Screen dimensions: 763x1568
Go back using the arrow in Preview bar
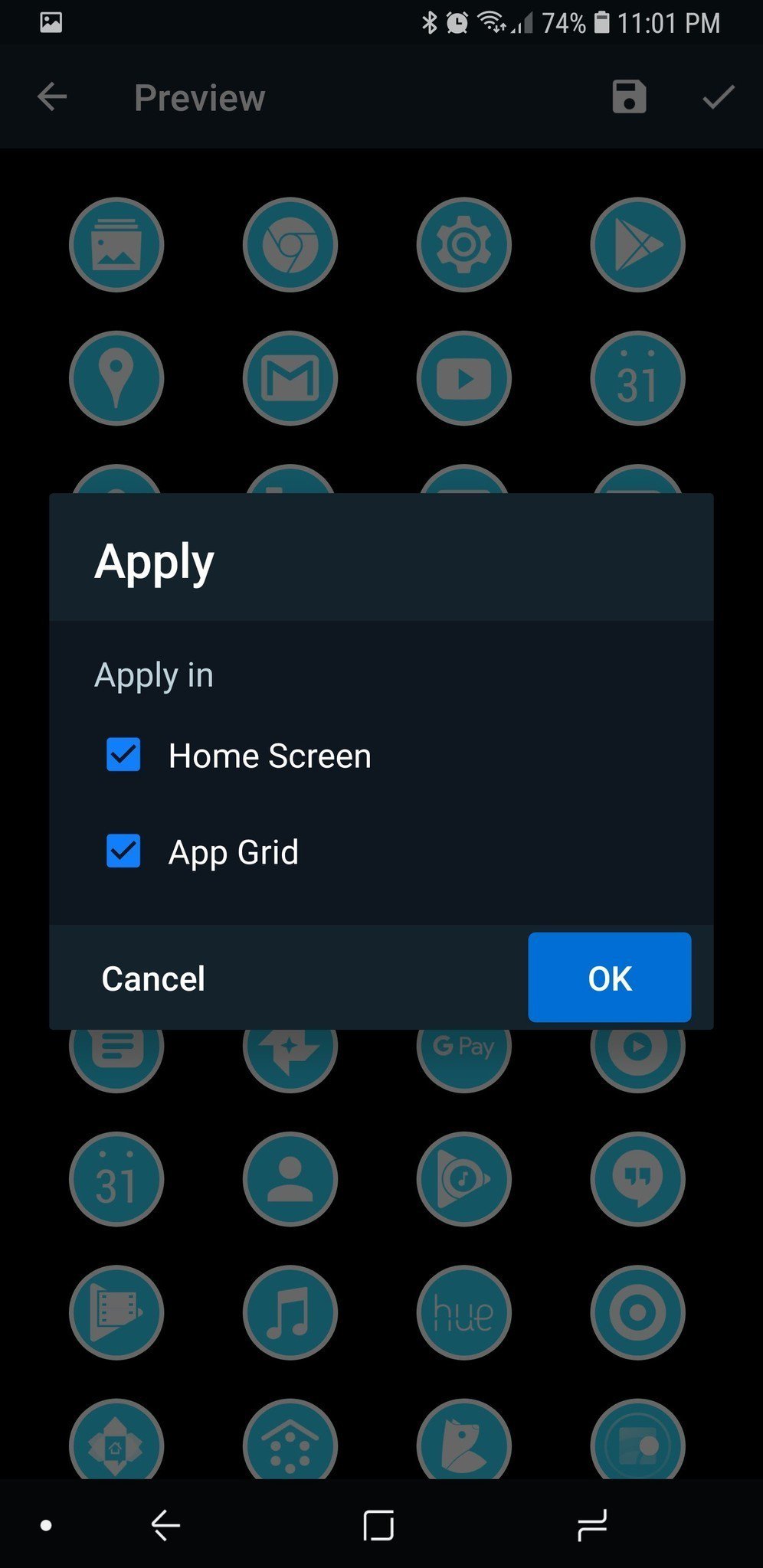51,97
